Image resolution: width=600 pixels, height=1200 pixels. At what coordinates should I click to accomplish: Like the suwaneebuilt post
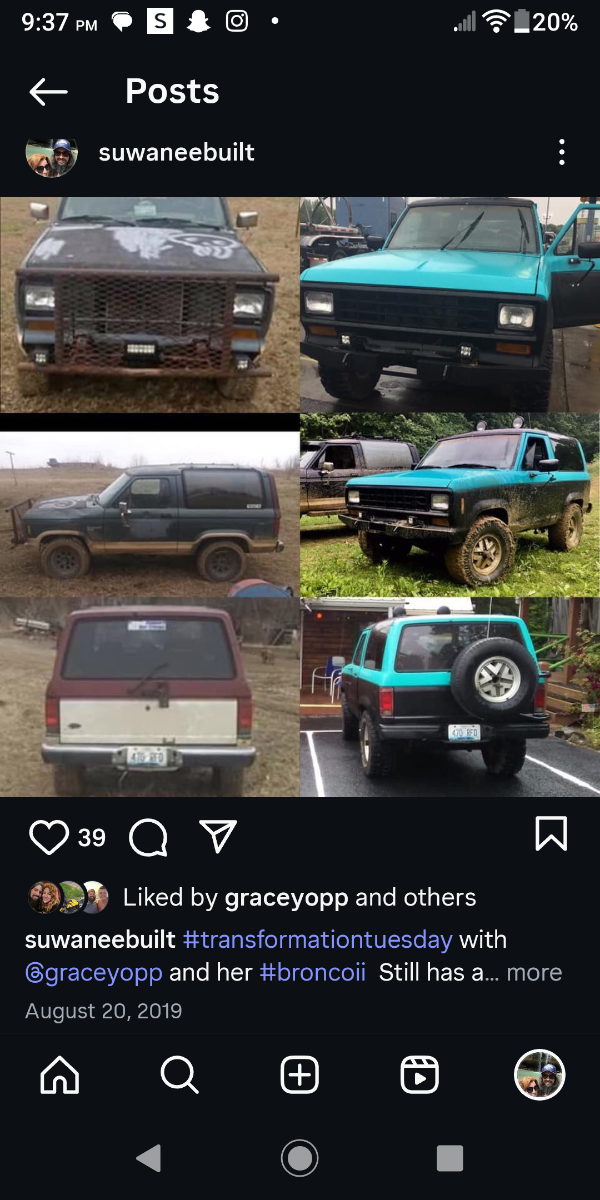[x=48, y=836]
